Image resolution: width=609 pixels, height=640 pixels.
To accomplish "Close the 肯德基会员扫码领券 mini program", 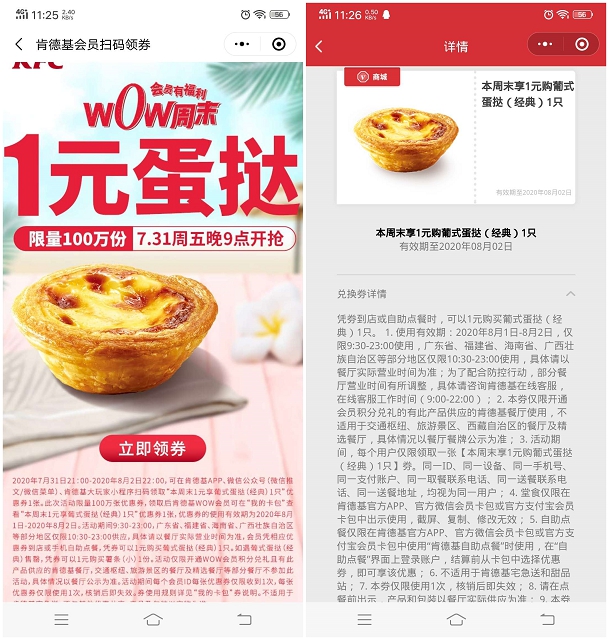I will pyautogui.click(x=278, y=45).
